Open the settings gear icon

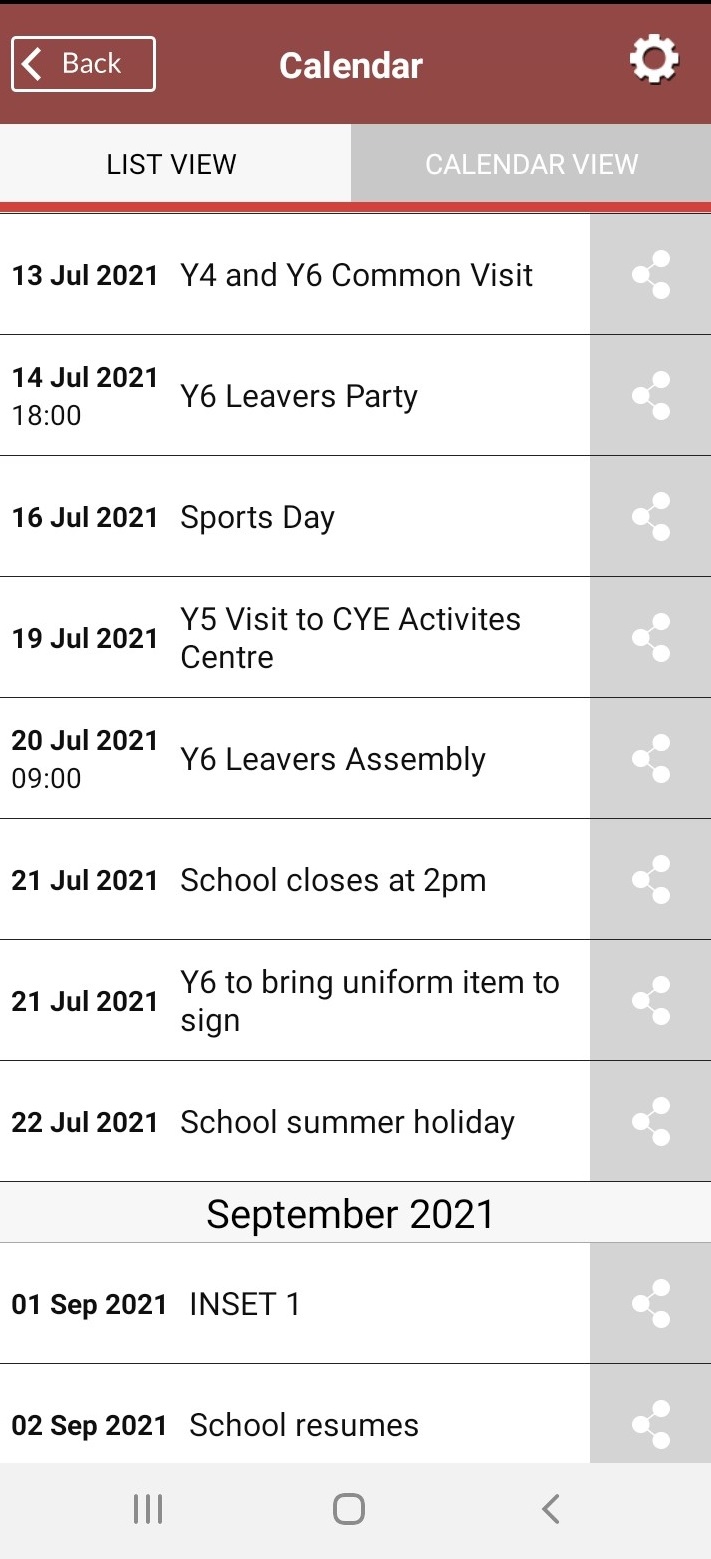654,61
